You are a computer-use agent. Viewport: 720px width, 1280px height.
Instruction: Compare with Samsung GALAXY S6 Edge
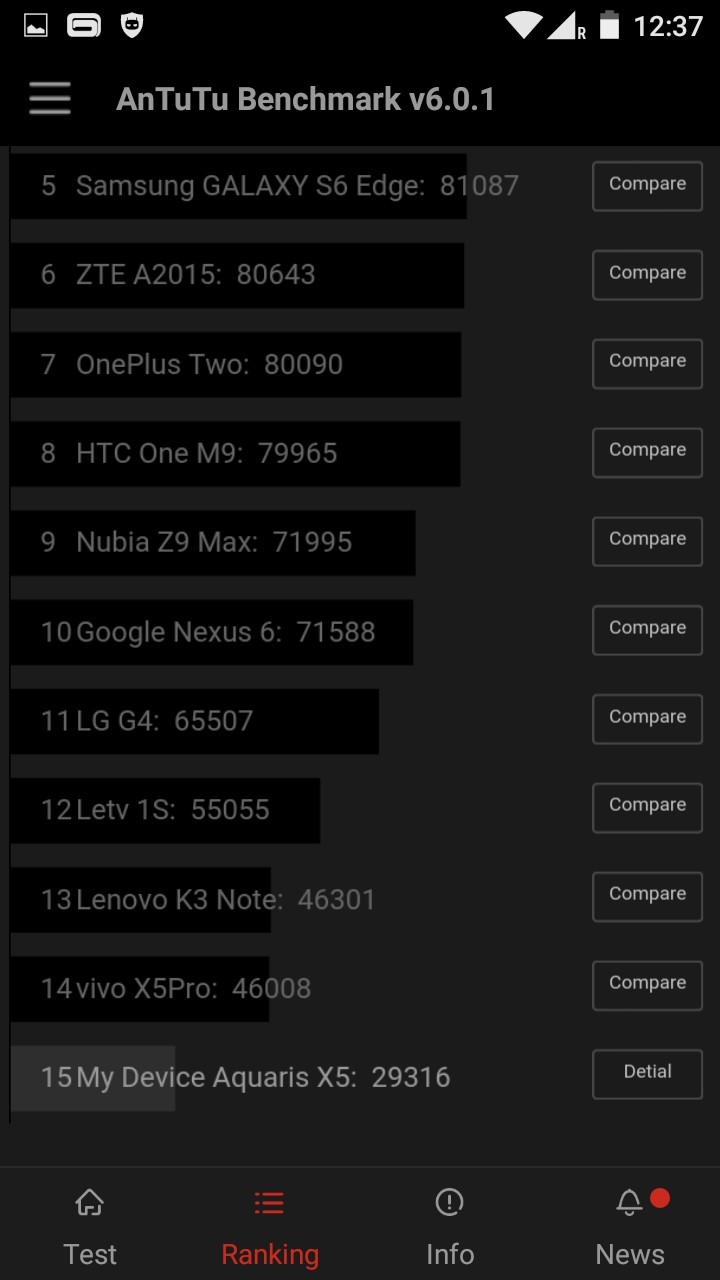(x=647, y=186)
